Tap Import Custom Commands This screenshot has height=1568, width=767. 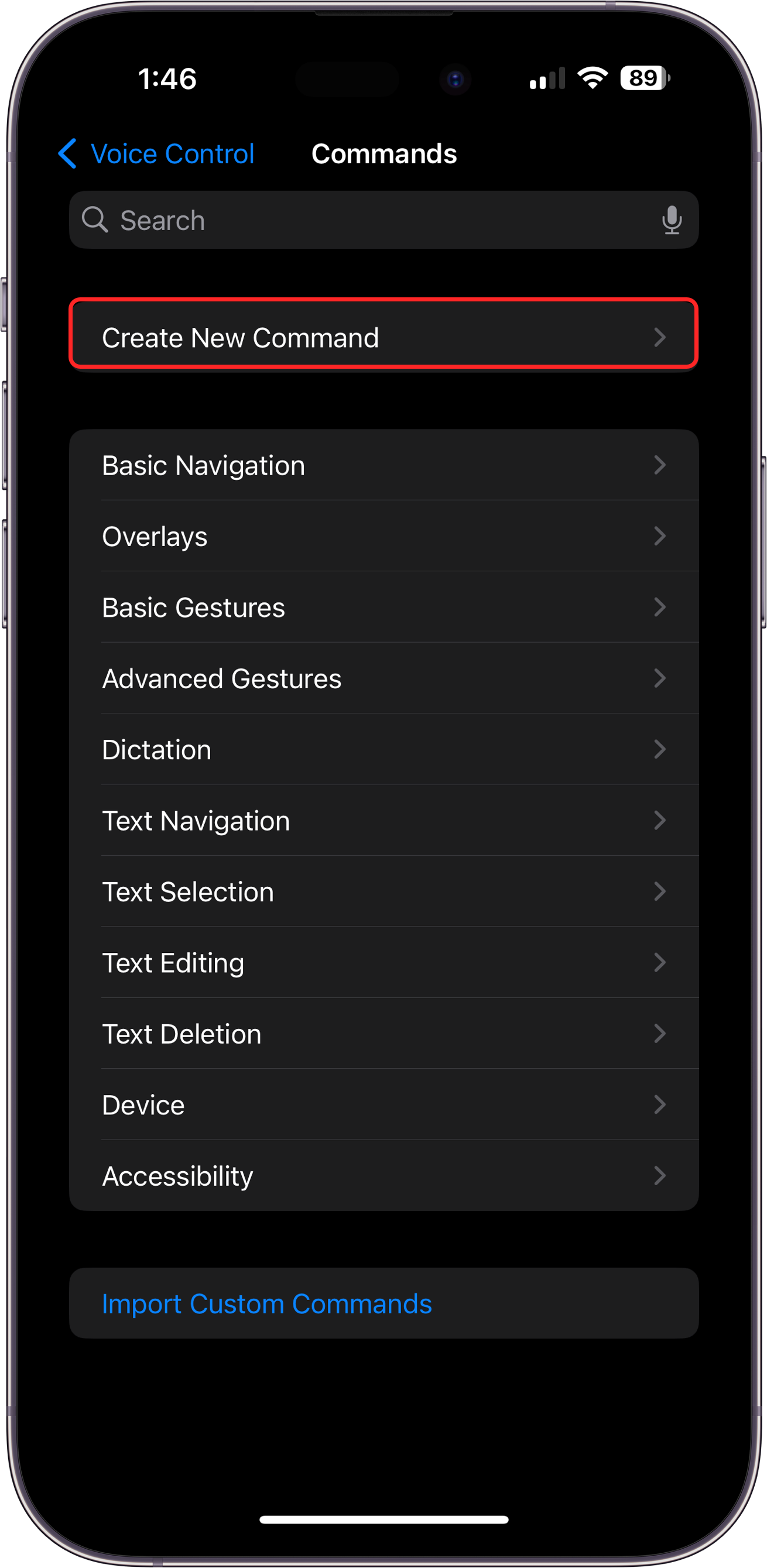[266, 1303]
